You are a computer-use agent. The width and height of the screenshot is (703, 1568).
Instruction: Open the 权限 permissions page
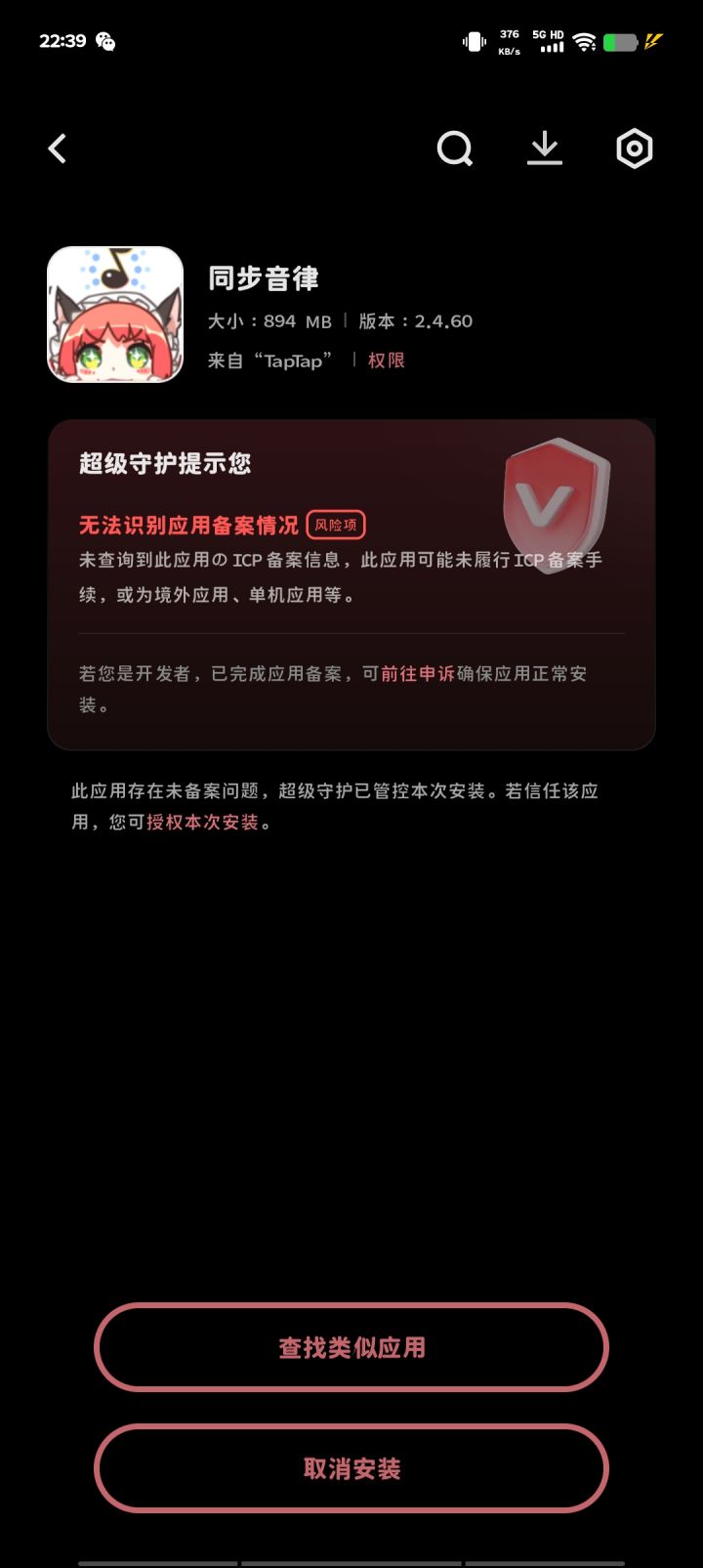387,360
